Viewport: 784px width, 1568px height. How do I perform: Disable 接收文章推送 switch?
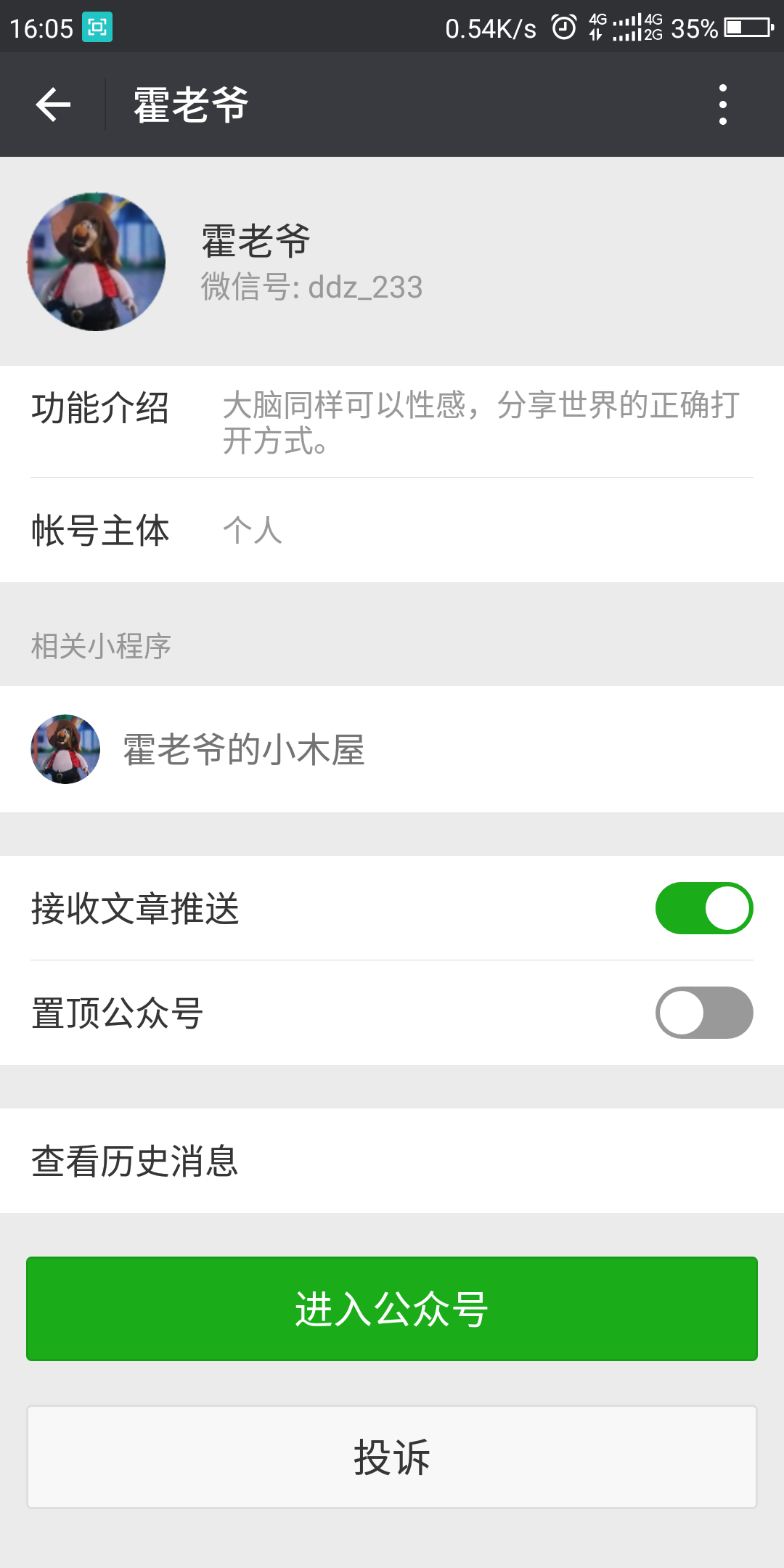point(703,908)
